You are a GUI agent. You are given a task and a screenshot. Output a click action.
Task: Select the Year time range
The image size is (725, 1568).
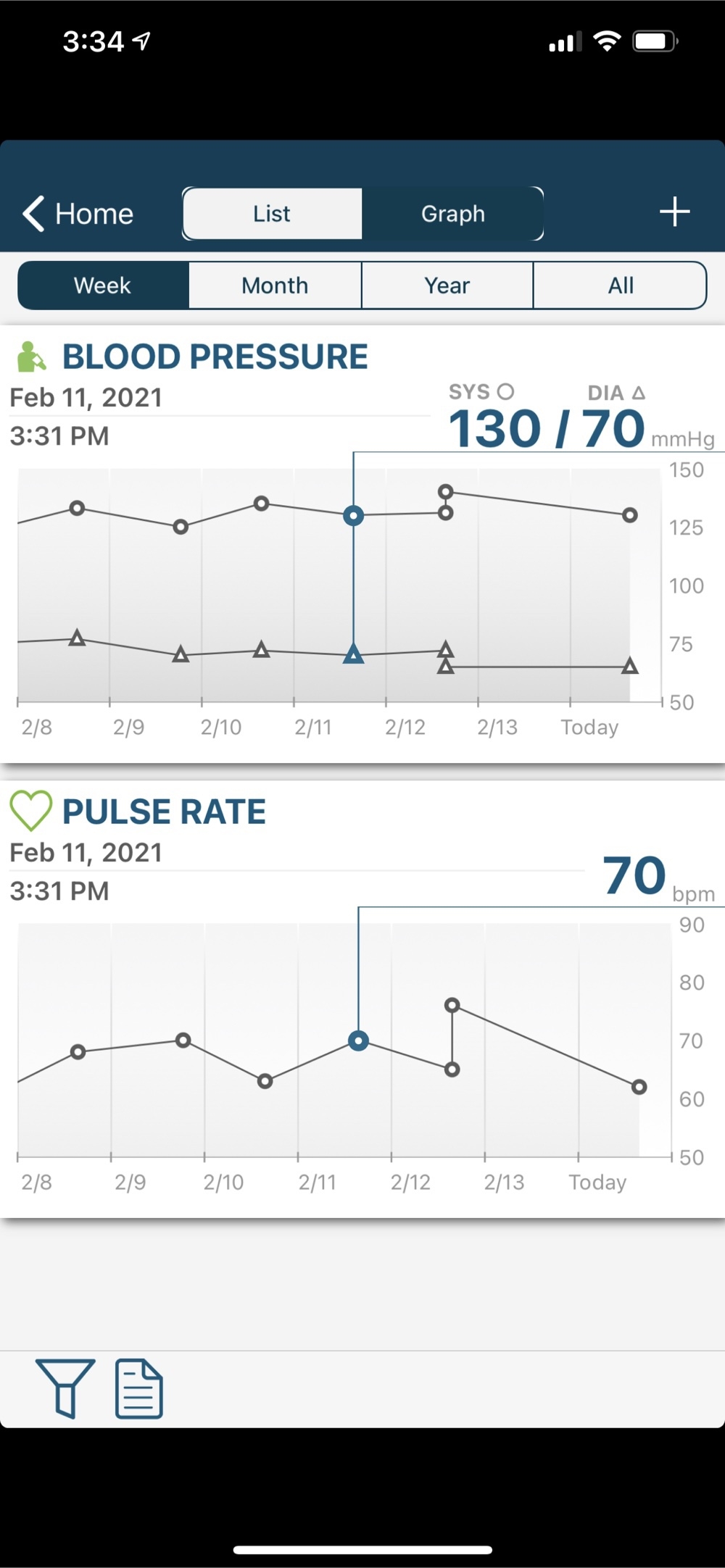click(447, 285)
